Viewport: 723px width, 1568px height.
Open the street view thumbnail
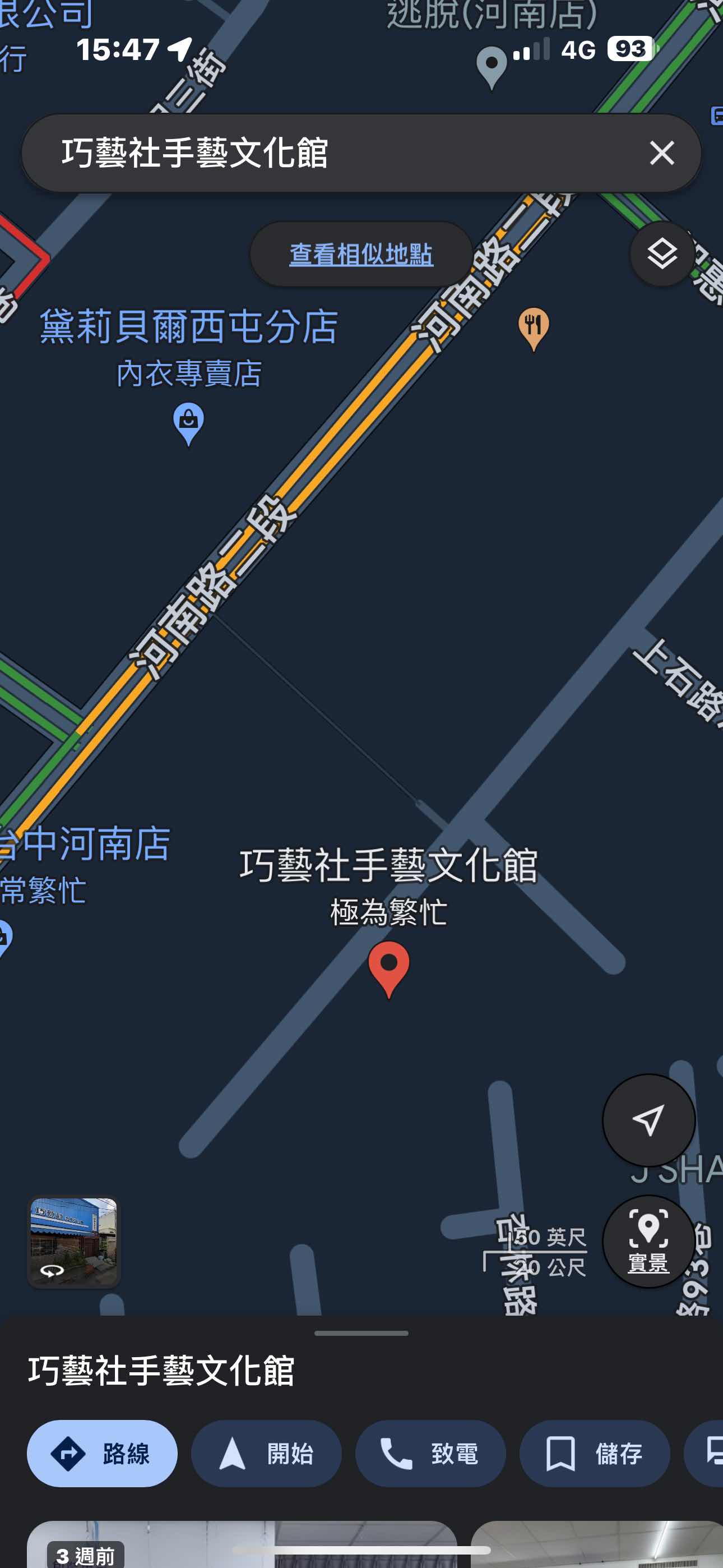tap(73, 1242)
